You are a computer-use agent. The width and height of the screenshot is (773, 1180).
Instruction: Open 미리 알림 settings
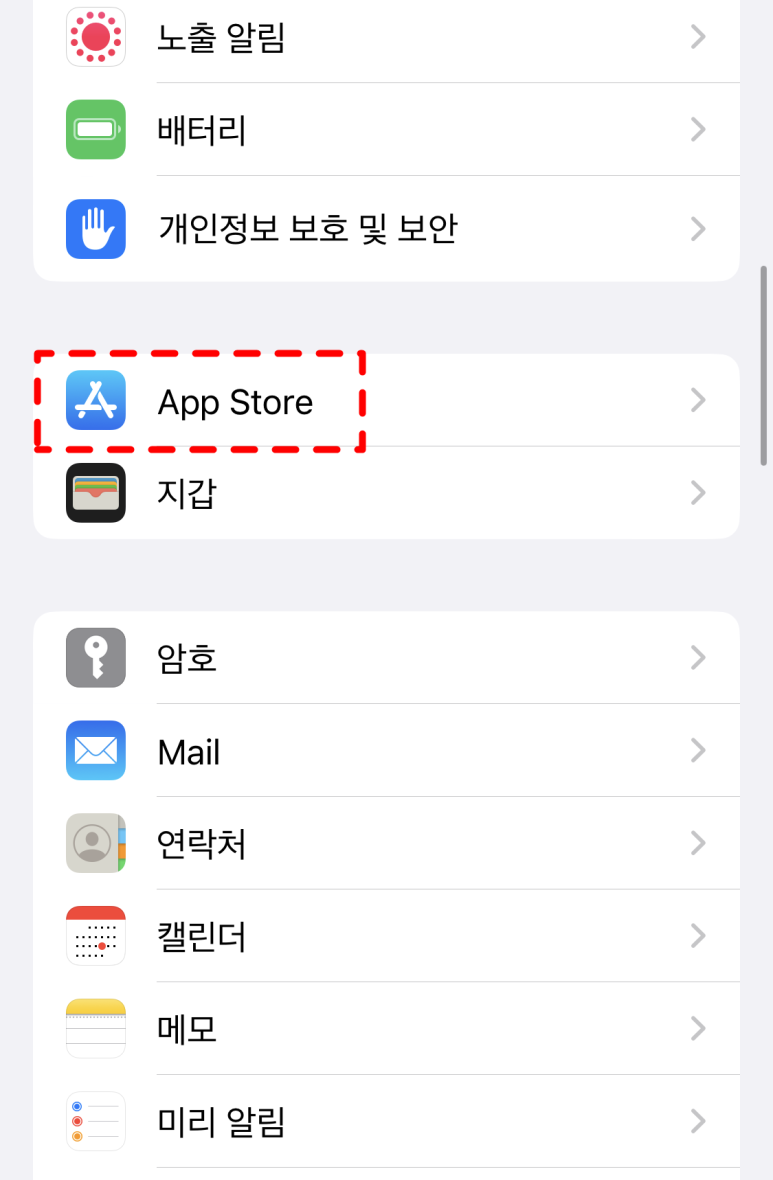[x=386, y=1121]
